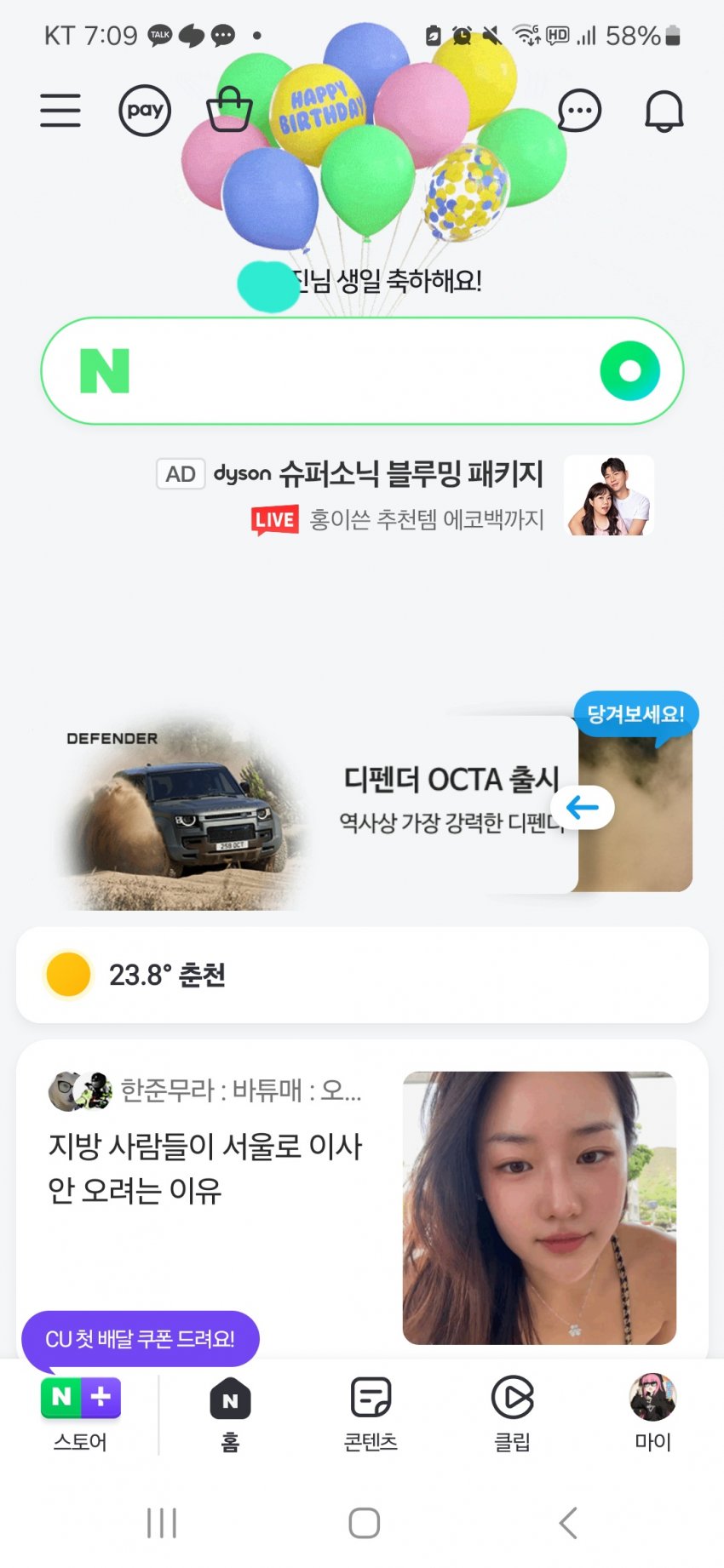
Task: Open the notifications bell
Action: coord(664,112)
